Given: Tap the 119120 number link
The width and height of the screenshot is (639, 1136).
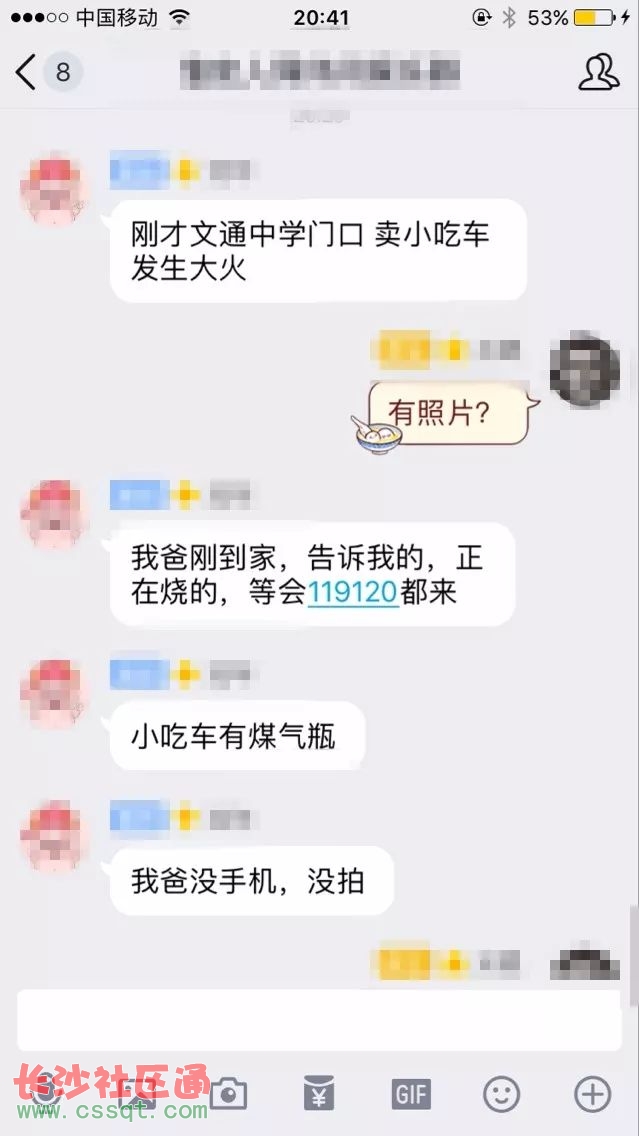Looking at the screenshot, I should tap(352, 592).
